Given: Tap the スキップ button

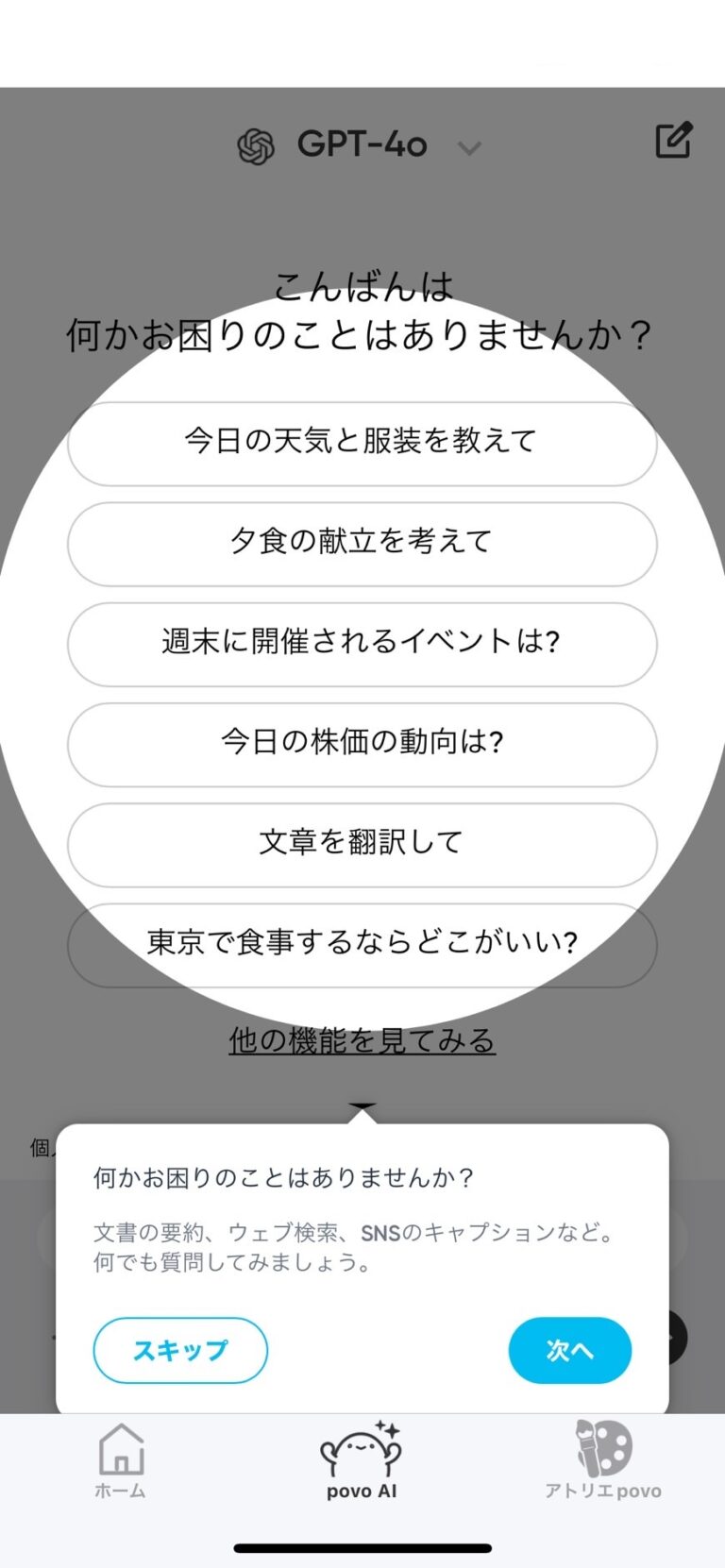Looking at the screenshot, I should pyautogui.click(x=180, y=1350).
